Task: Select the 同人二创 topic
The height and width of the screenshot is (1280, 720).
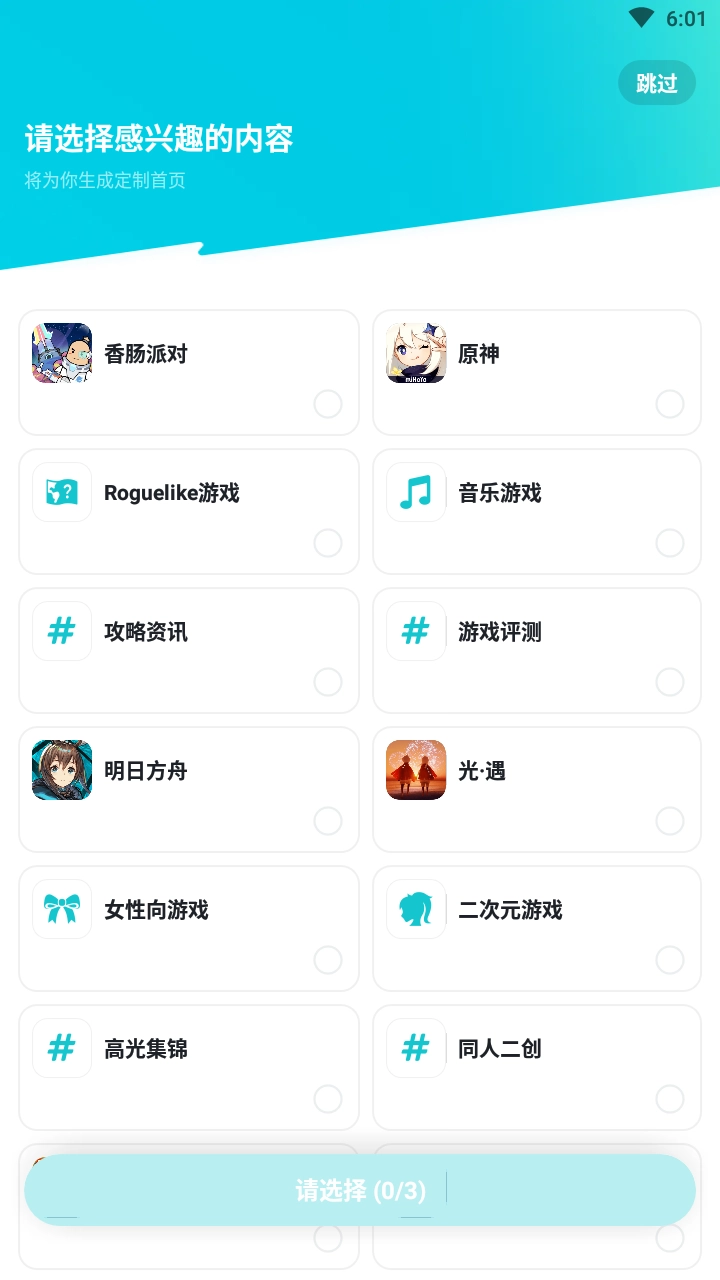Action: (x=537, y=1068)
